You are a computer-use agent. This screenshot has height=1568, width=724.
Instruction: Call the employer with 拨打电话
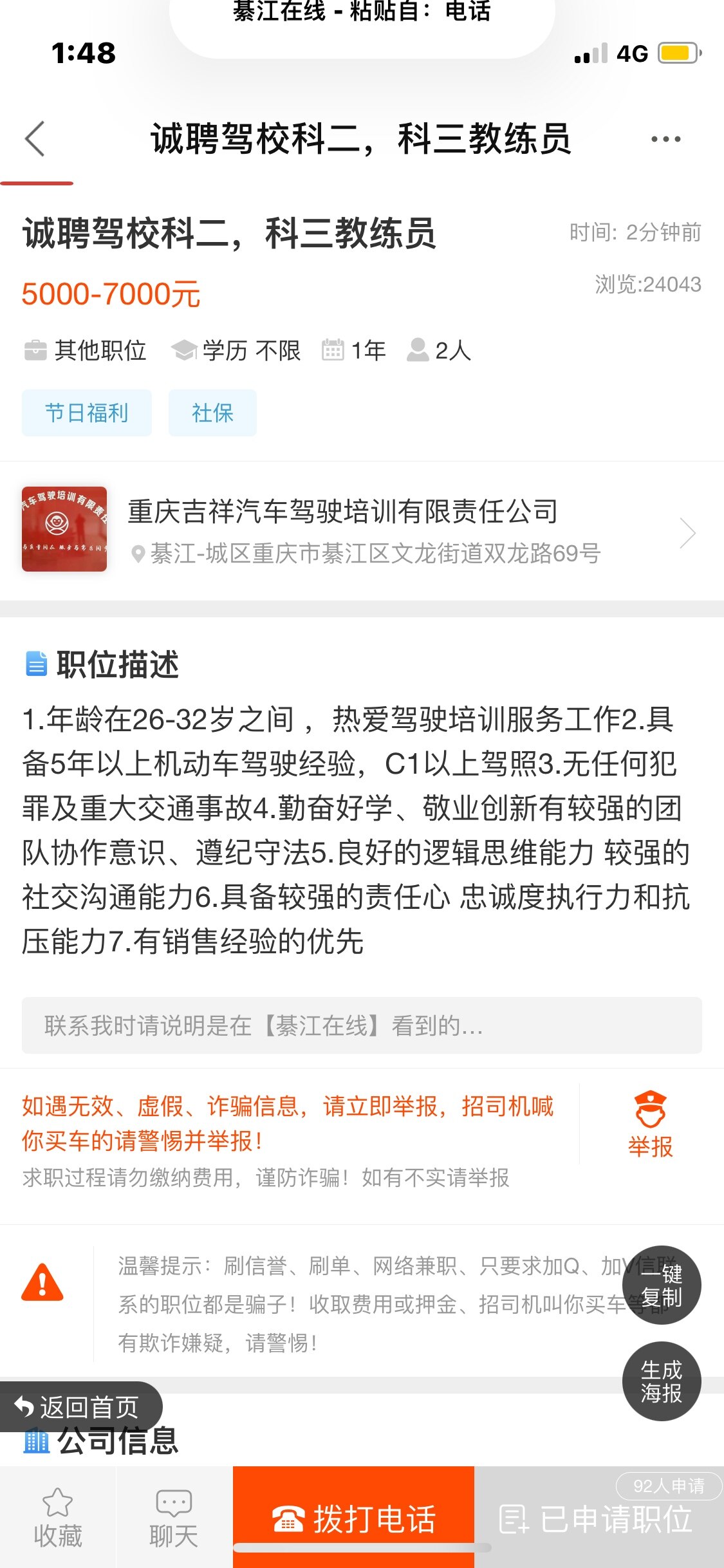353,1519
